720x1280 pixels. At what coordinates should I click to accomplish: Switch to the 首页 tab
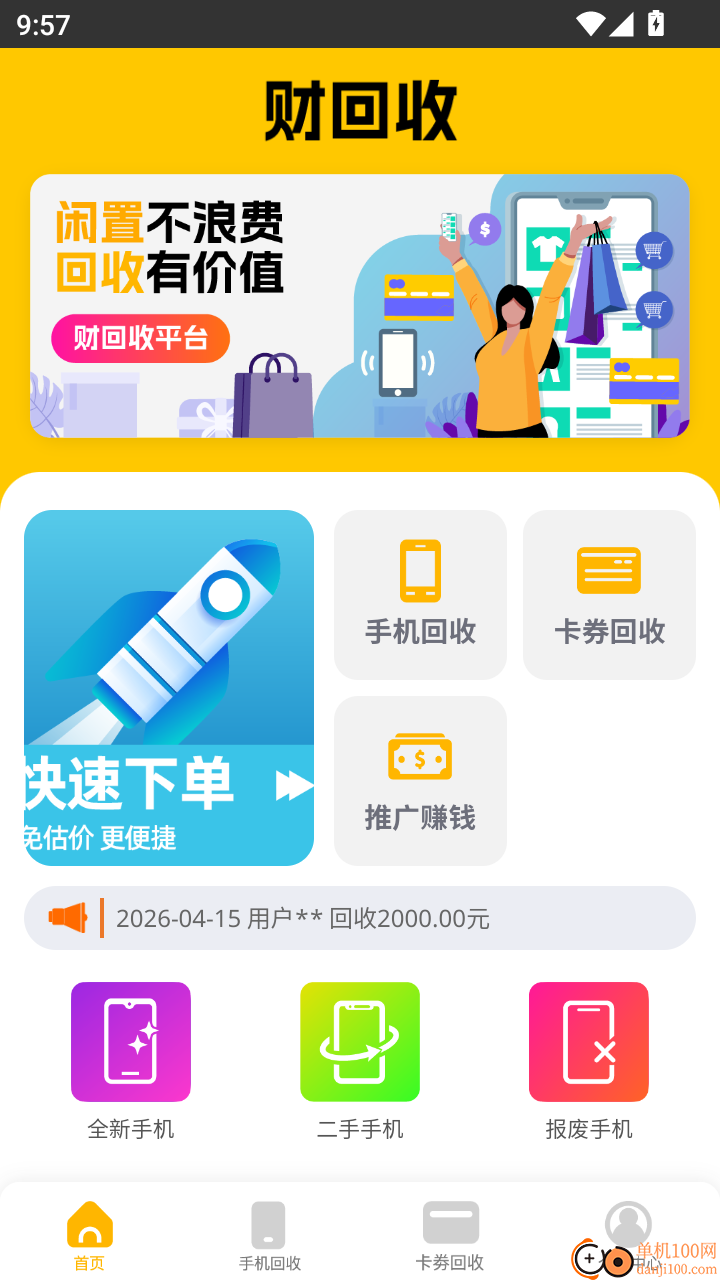click(x=89, y=1235)
